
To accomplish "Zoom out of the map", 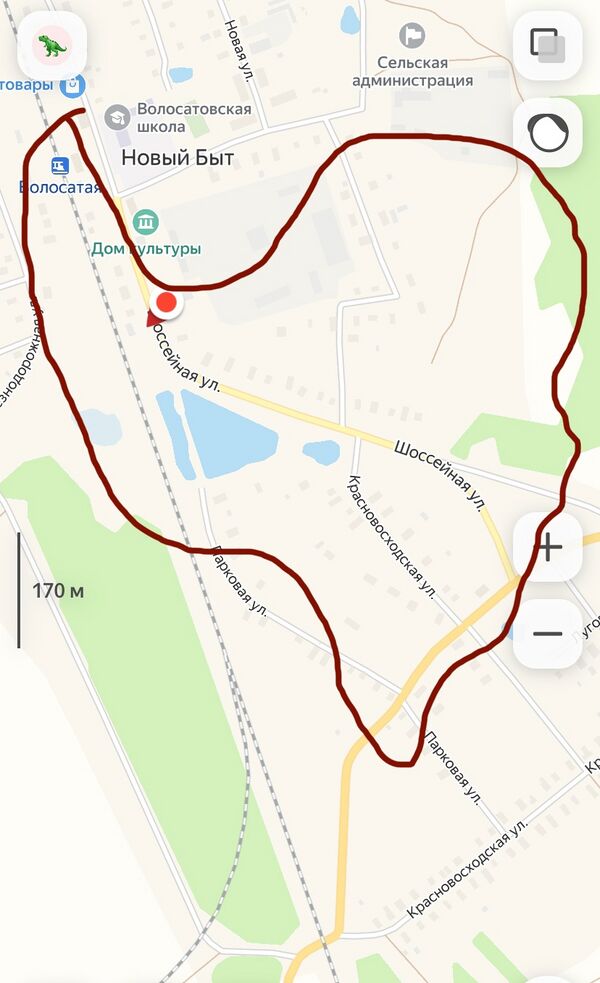I will (x=547, y=633).
